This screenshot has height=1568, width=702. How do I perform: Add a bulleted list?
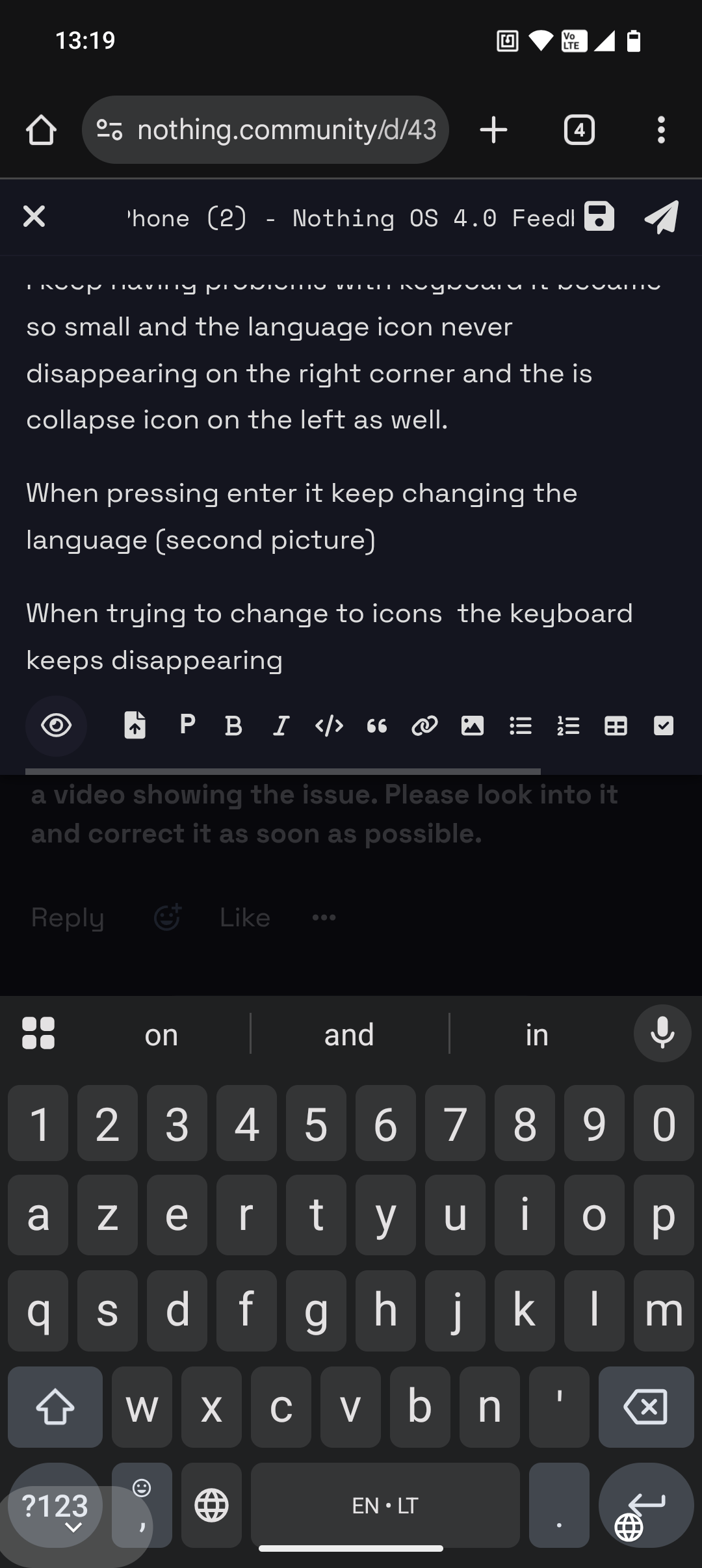click(x=521, y=725)
